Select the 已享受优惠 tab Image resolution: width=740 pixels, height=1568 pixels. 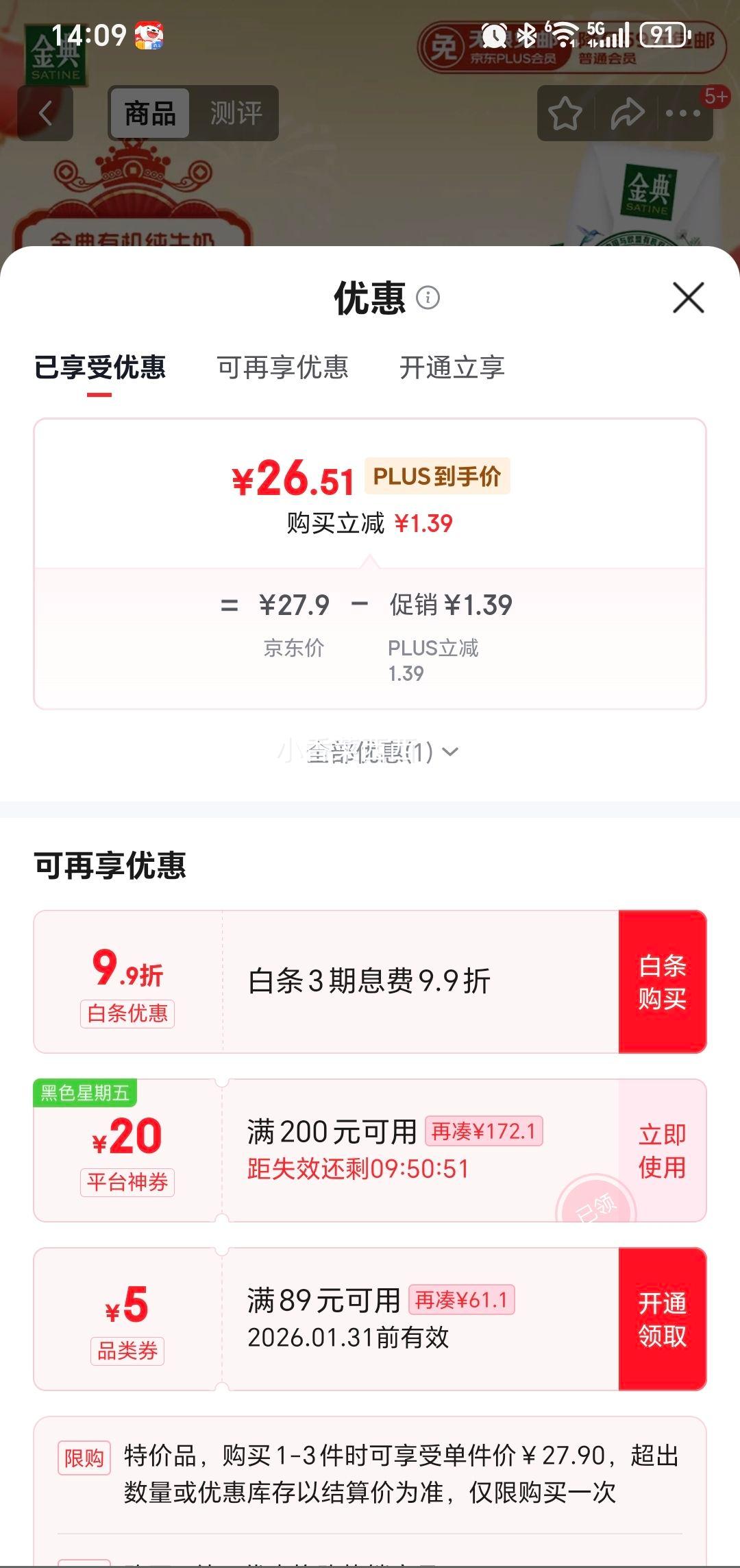100,367
